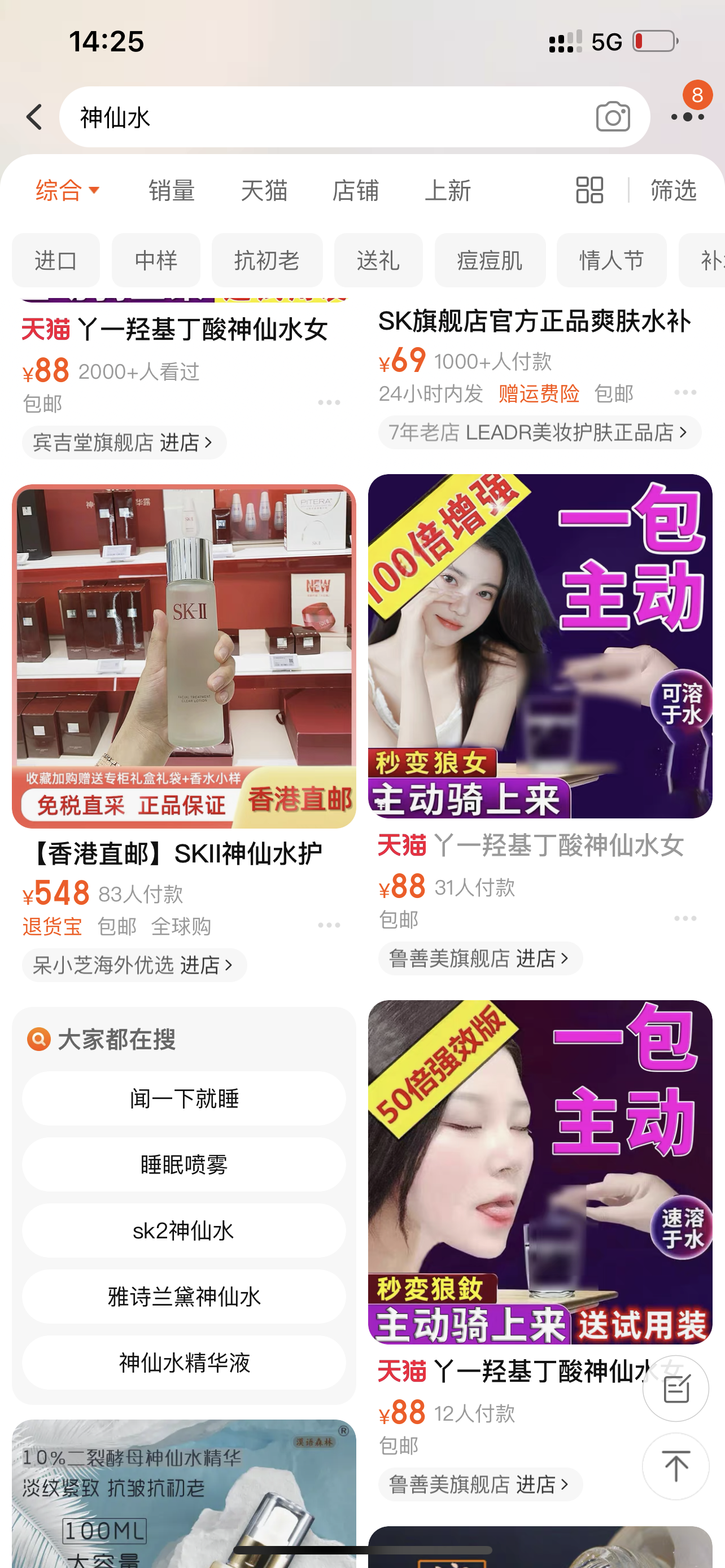Open the 筛选 filter panel
Image resolution: width=725 pixels, height=1568 pixels.
[673, 191]
